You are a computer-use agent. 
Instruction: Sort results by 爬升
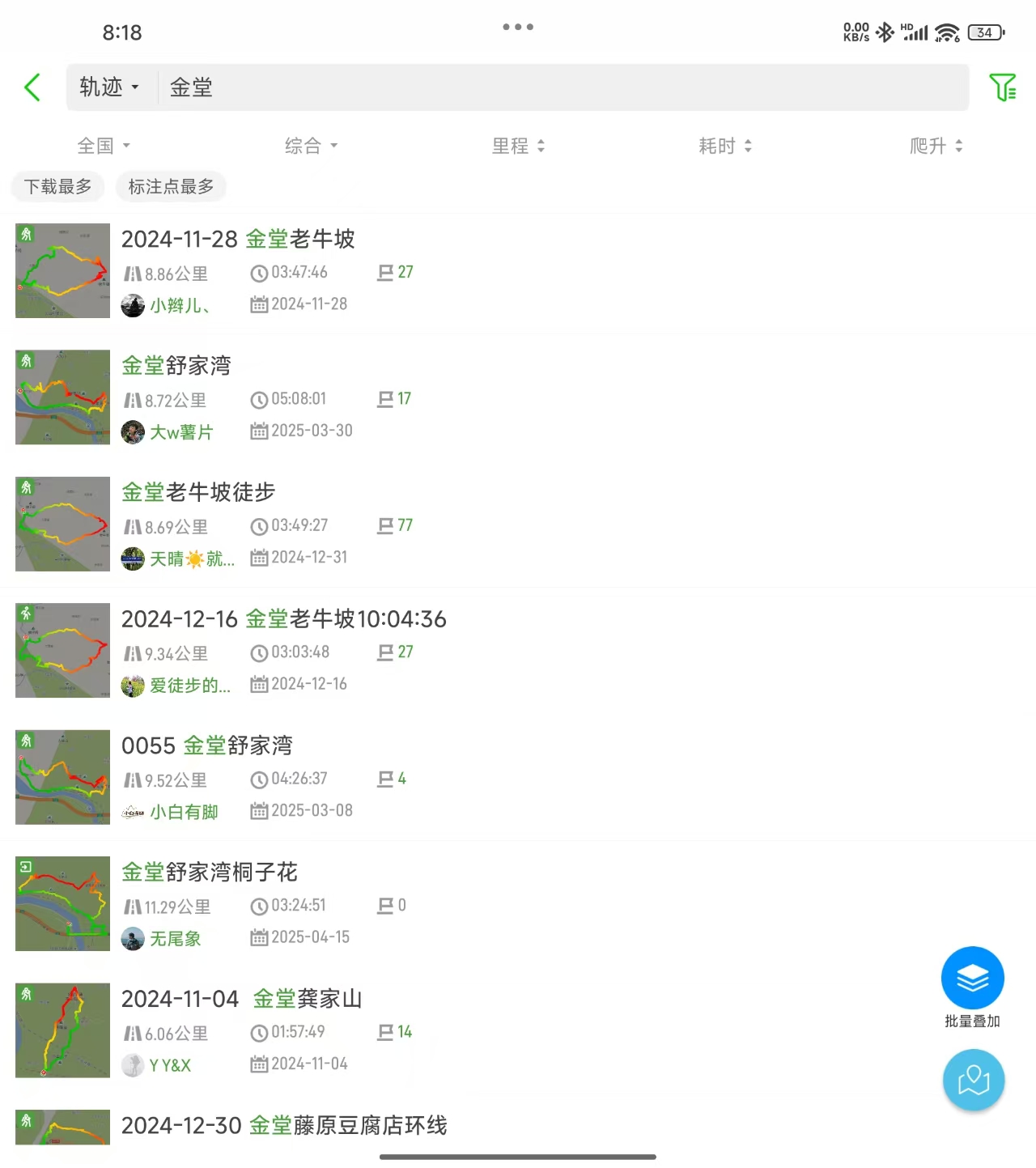[x=936, y=146]
